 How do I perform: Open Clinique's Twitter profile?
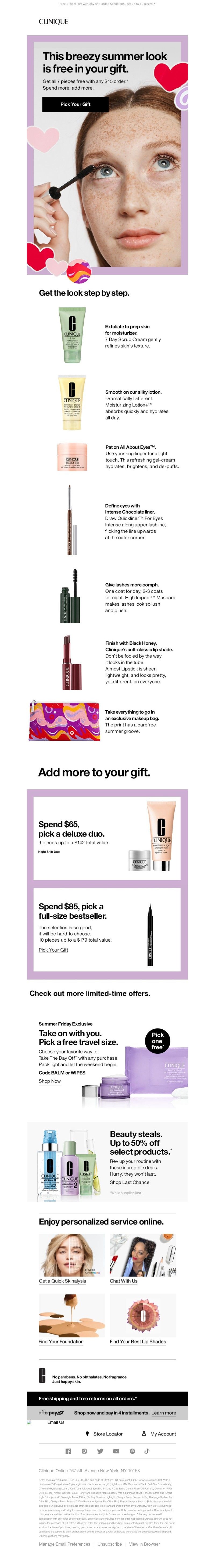click(100, 1451)
